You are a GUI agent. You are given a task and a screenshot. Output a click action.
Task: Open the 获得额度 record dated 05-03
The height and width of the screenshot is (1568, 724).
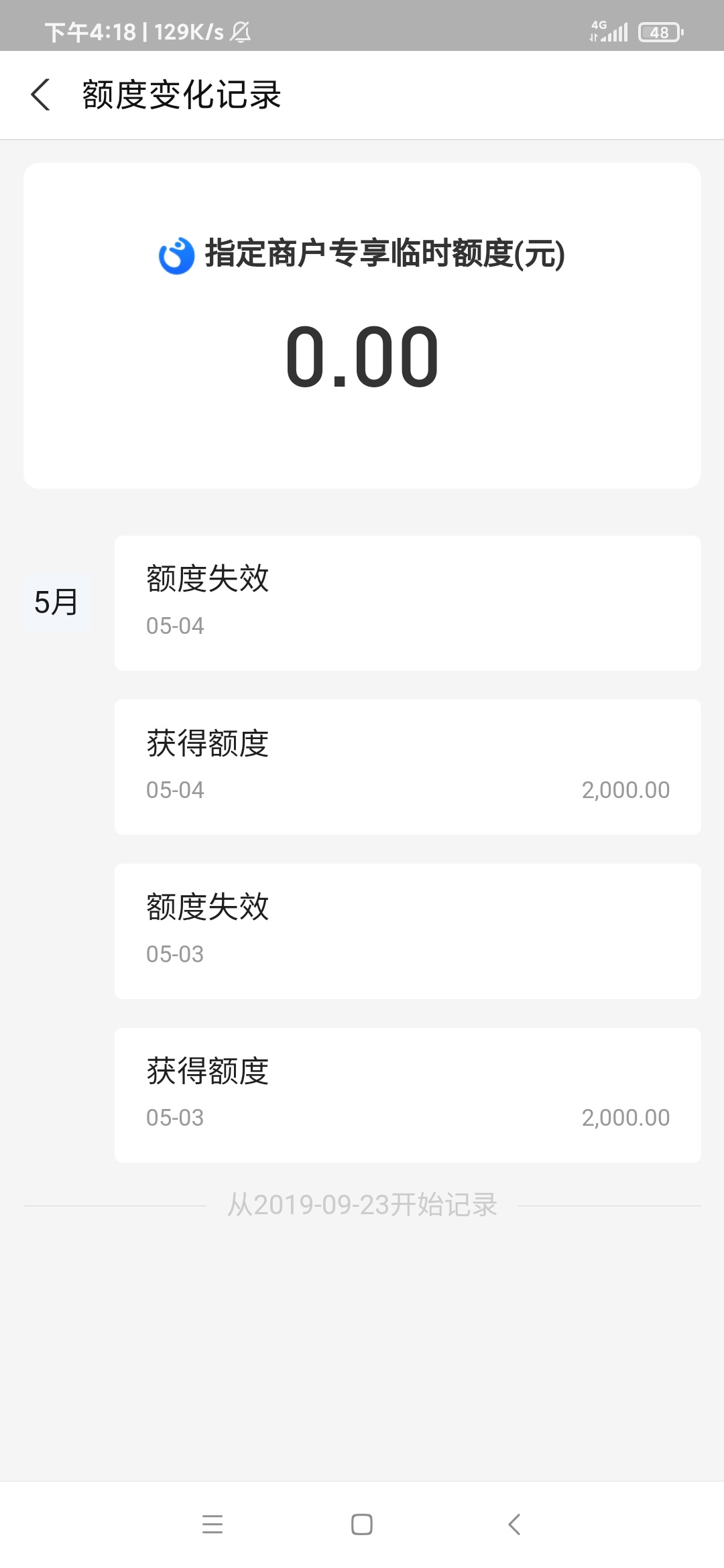(x=408, y=1095)
